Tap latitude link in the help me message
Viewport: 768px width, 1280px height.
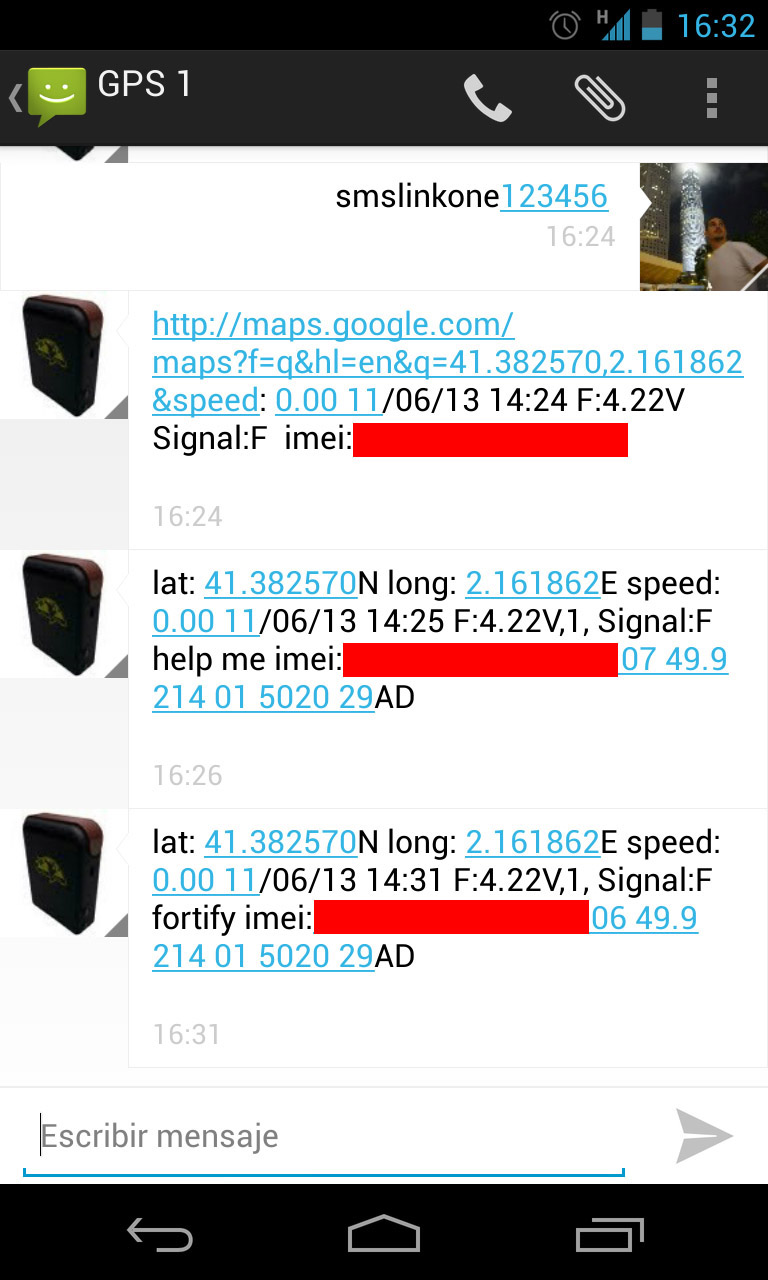tap(280, 582)
